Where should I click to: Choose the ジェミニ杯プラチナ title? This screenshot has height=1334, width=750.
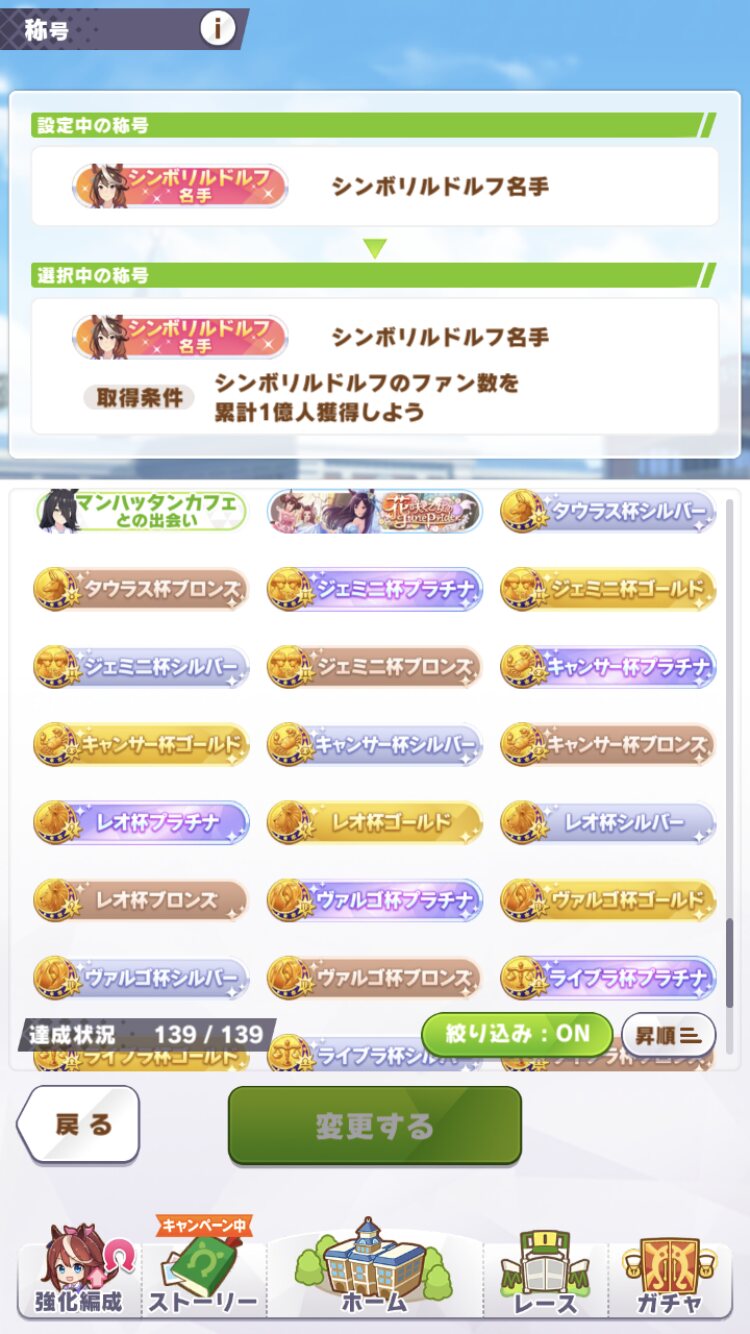(375, 589)
